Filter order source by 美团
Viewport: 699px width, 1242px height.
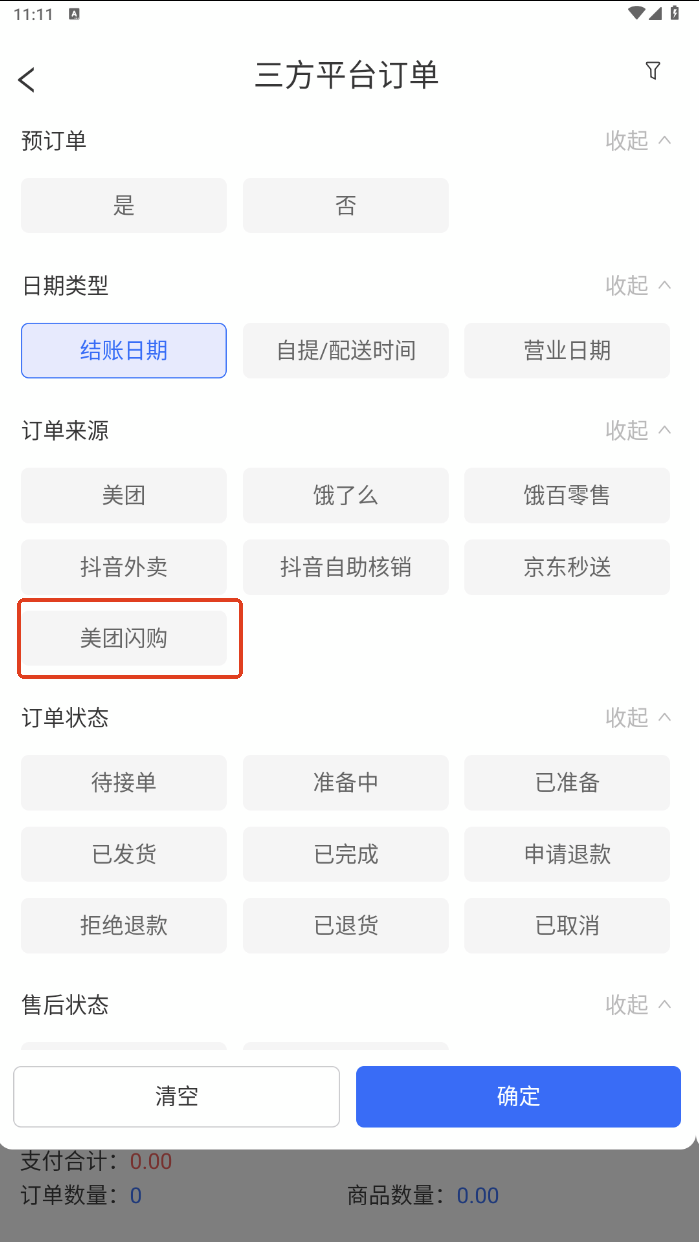coord(124,496)
